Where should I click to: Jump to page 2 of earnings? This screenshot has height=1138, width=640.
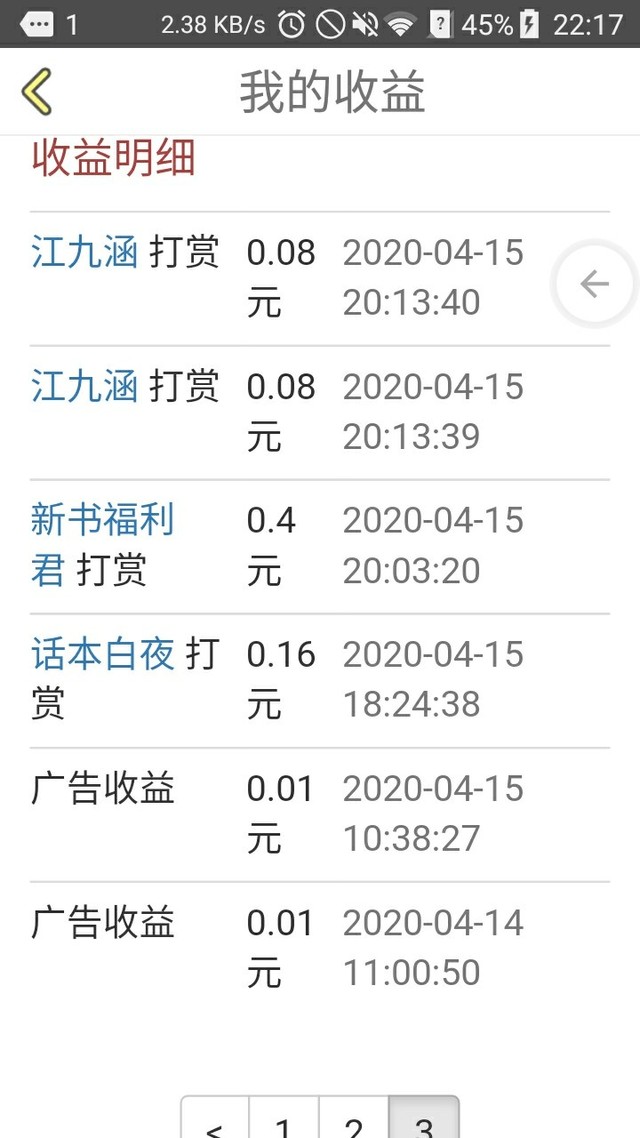353,1118
